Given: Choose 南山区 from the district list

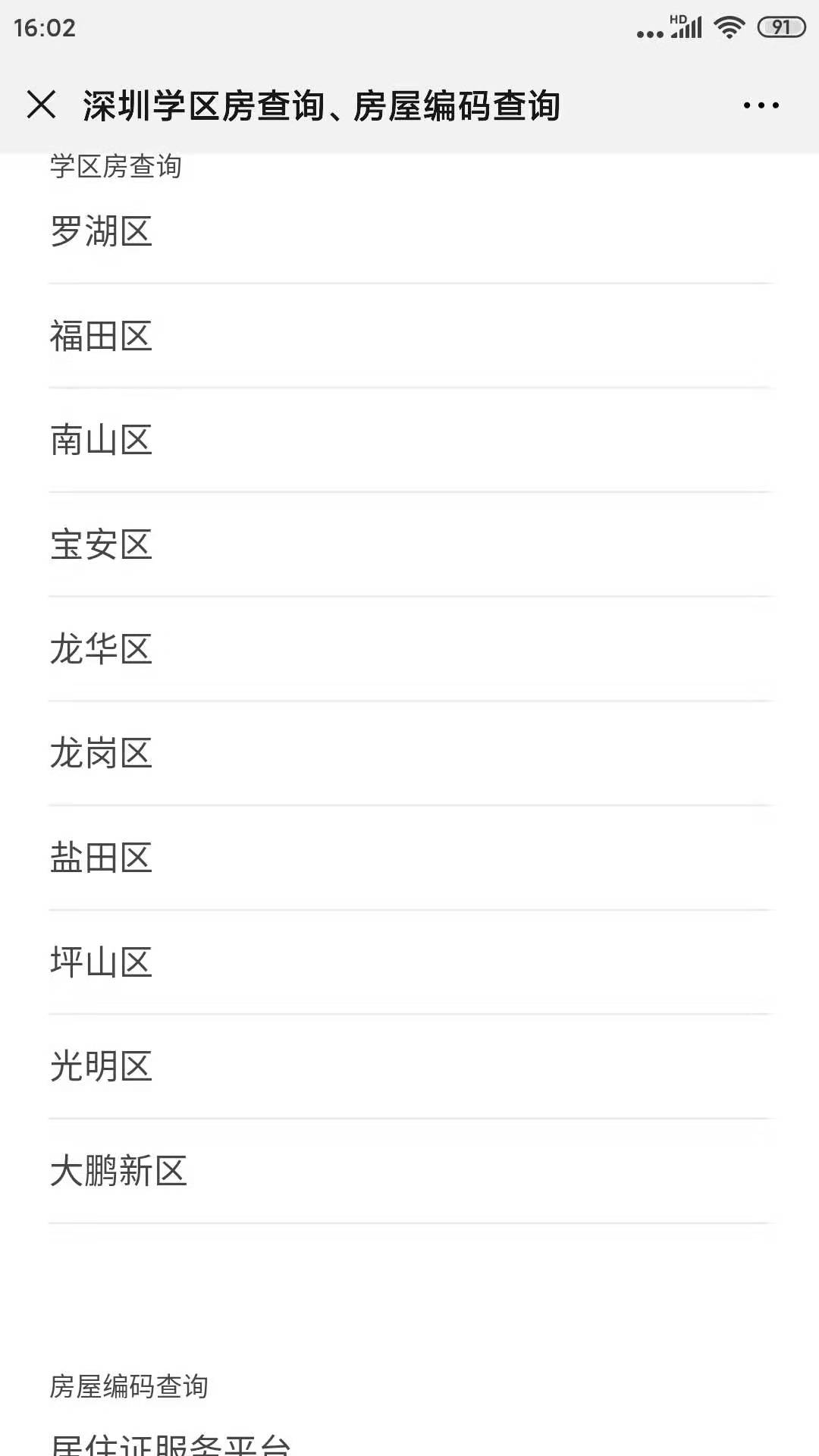Looking at the screenshot, I should (410, 441).
